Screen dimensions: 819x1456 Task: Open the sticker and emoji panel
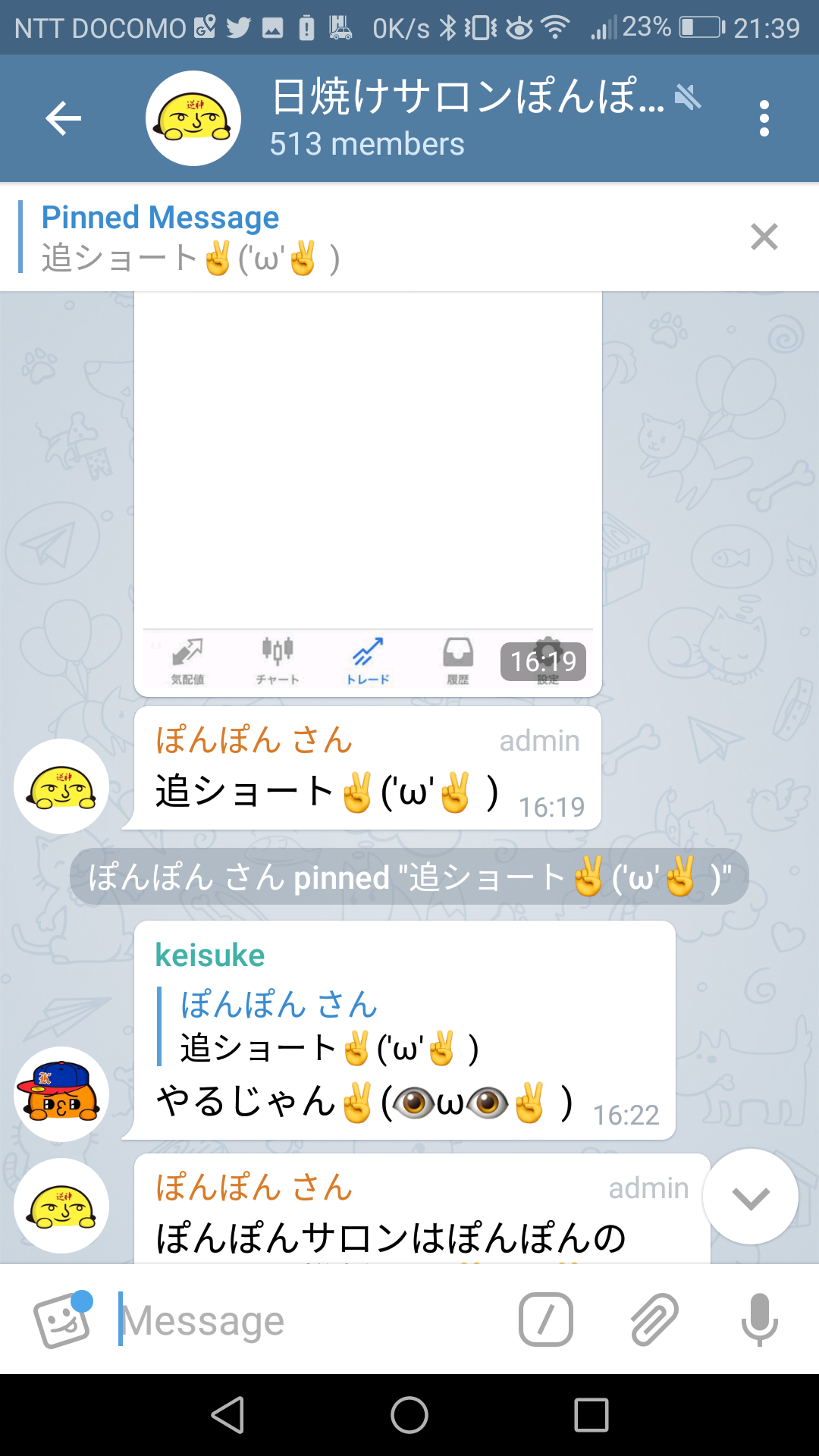coord(62,1320)
